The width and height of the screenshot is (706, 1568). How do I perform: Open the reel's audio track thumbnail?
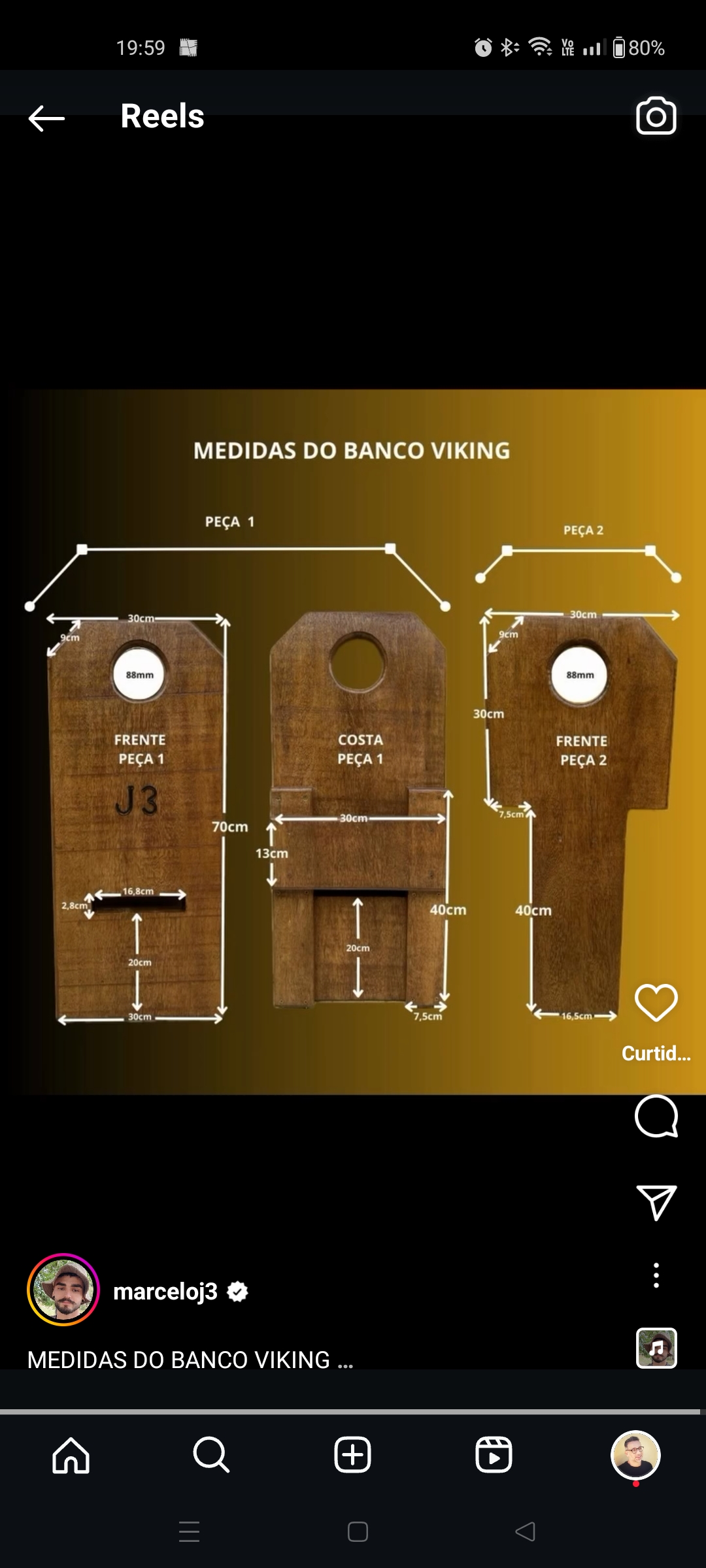pyautogui.click(x=656, y=1348)
